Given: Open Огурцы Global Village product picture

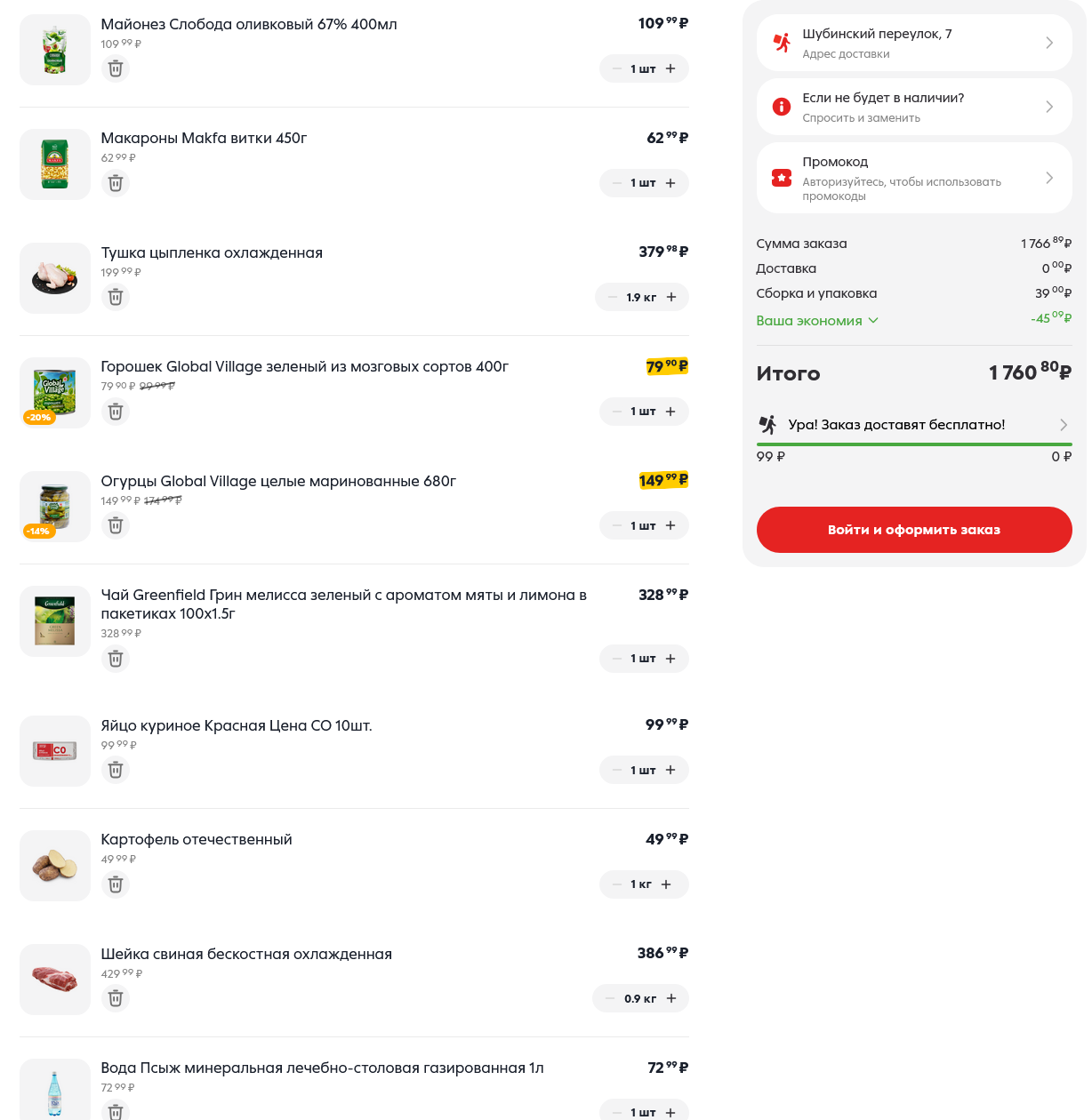Looking at the screenshot, I should [55, 507].
